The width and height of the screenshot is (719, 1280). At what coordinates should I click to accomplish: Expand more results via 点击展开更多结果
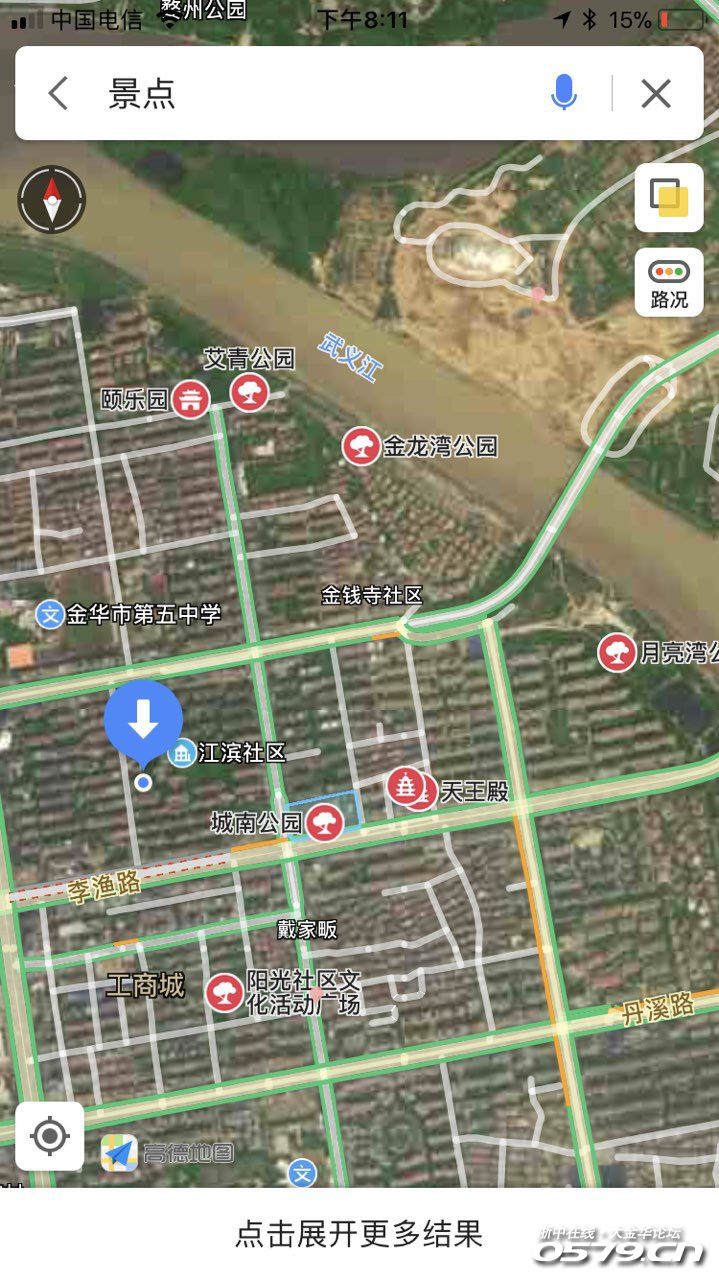[x=358, y=1233]
